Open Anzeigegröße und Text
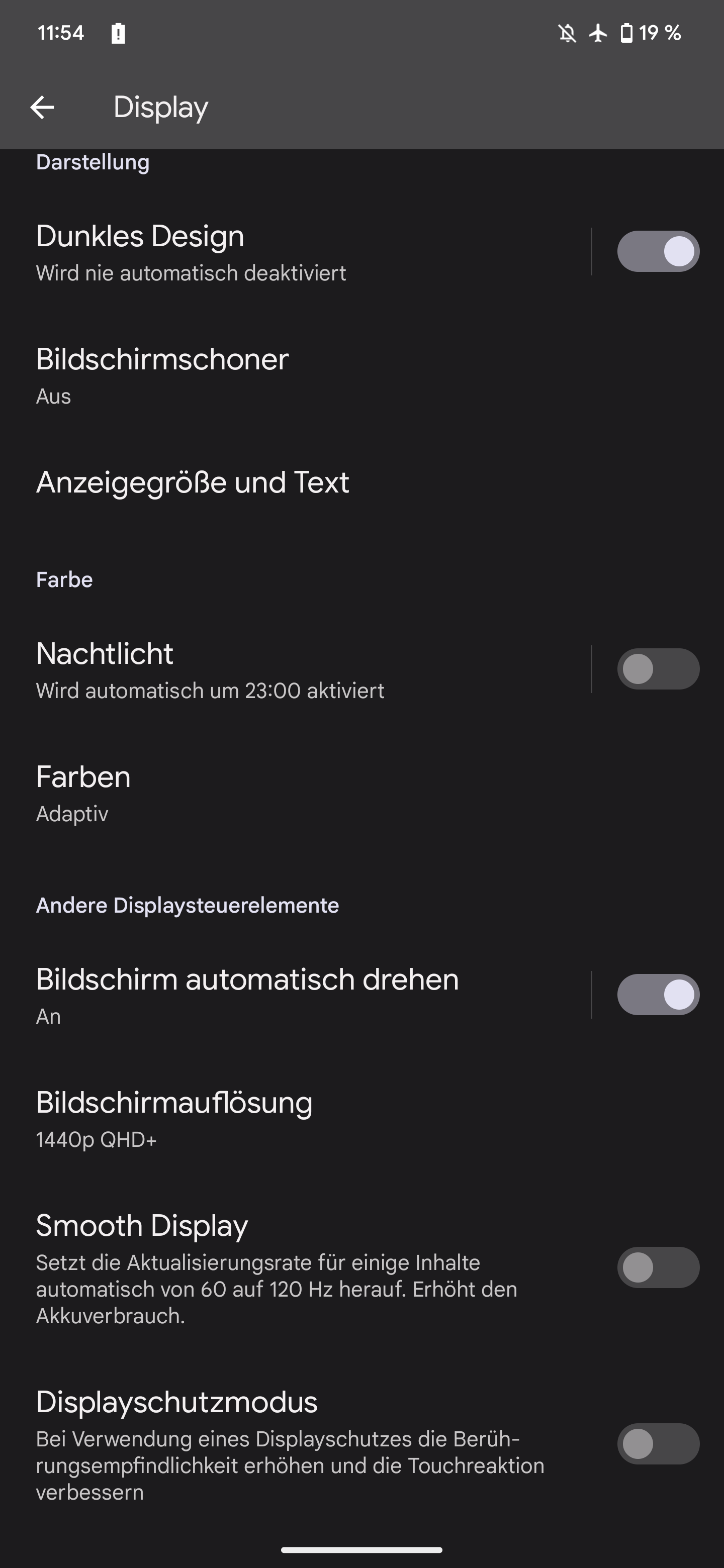 point(361,482)
